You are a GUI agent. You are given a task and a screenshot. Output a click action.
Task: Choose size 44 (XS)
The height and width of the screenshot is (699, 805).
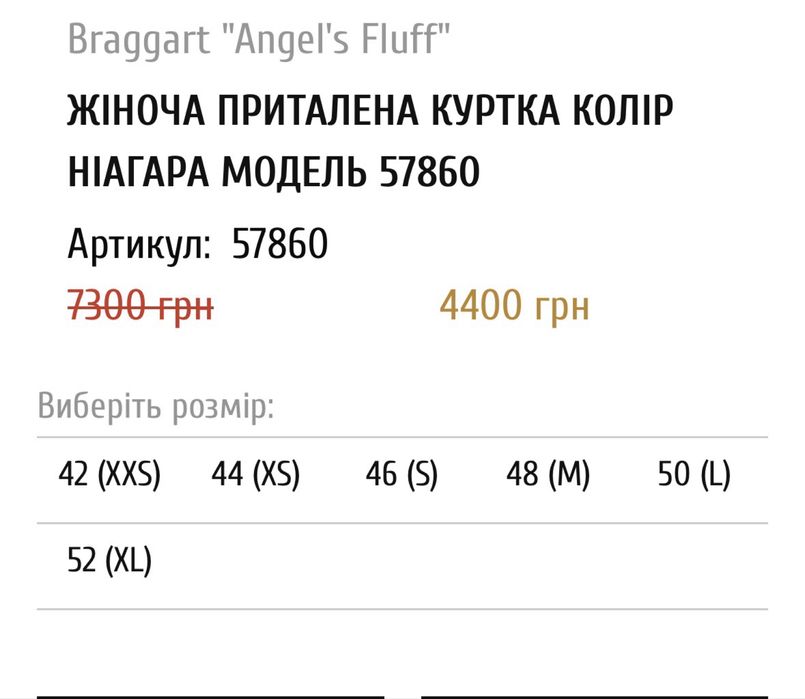click(255, 474)
